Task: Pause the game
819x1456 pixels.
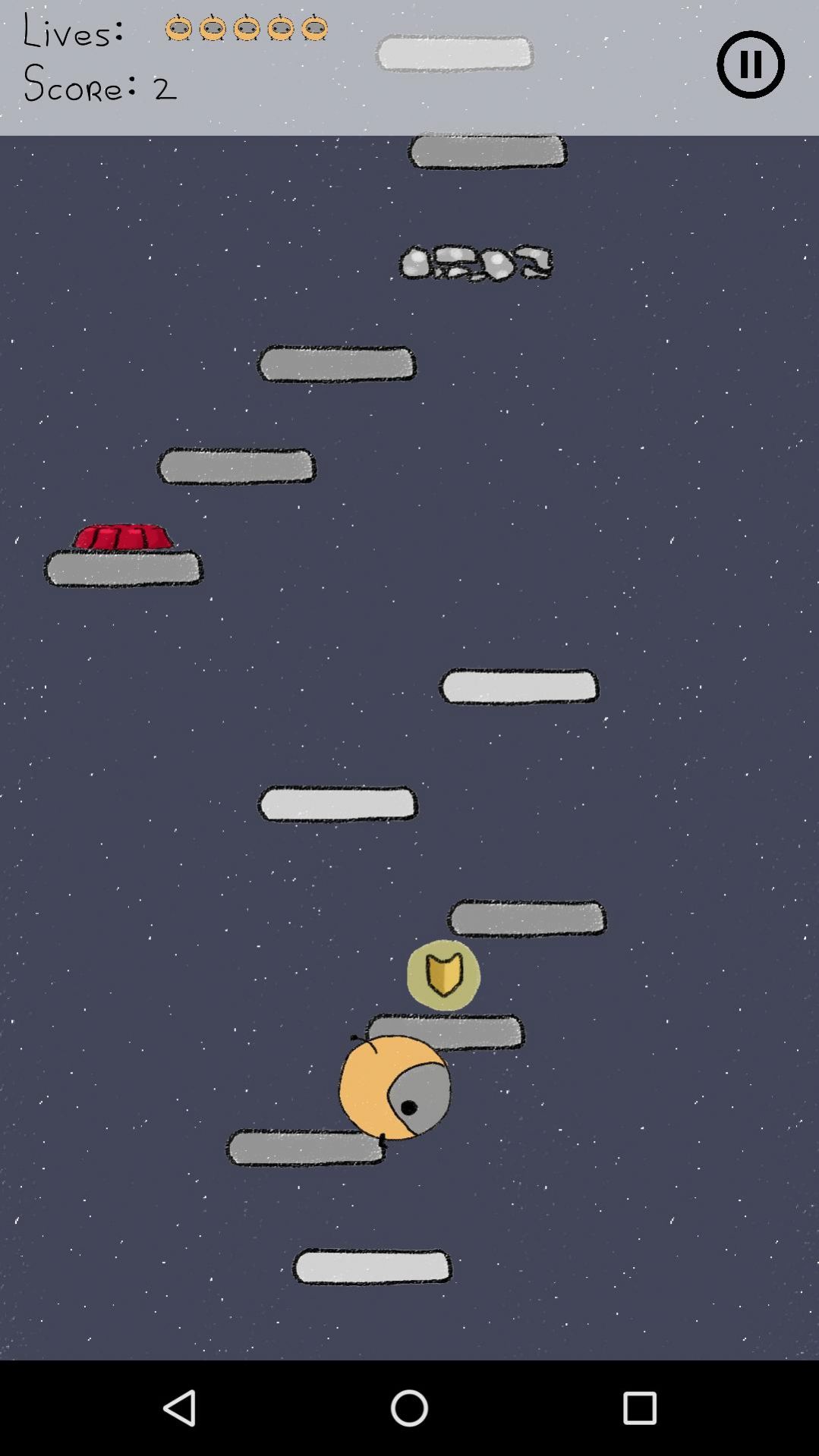Action: pyautogui.click(x=750, y=64)
